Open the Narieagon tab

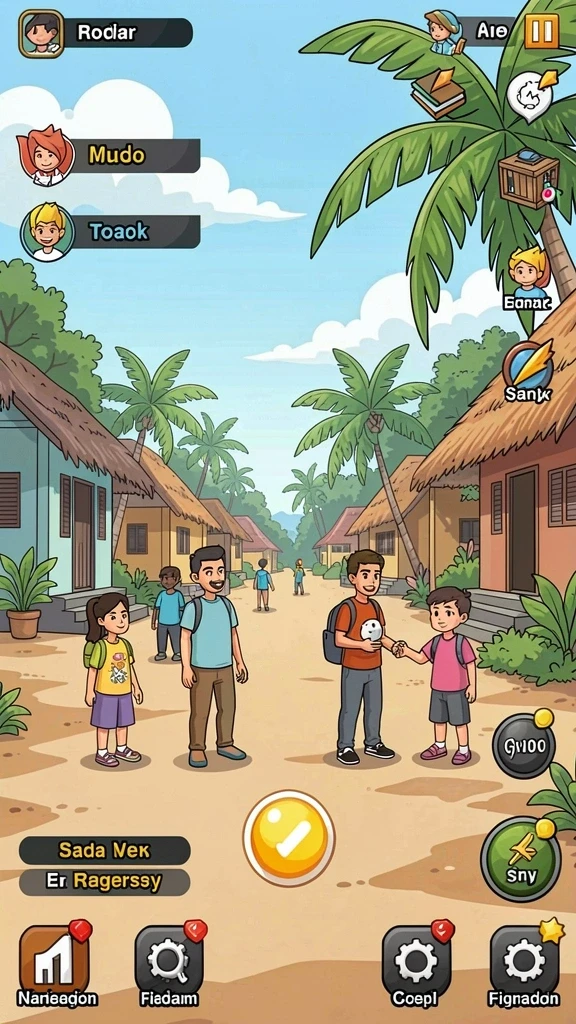click(x=57, y=964)
